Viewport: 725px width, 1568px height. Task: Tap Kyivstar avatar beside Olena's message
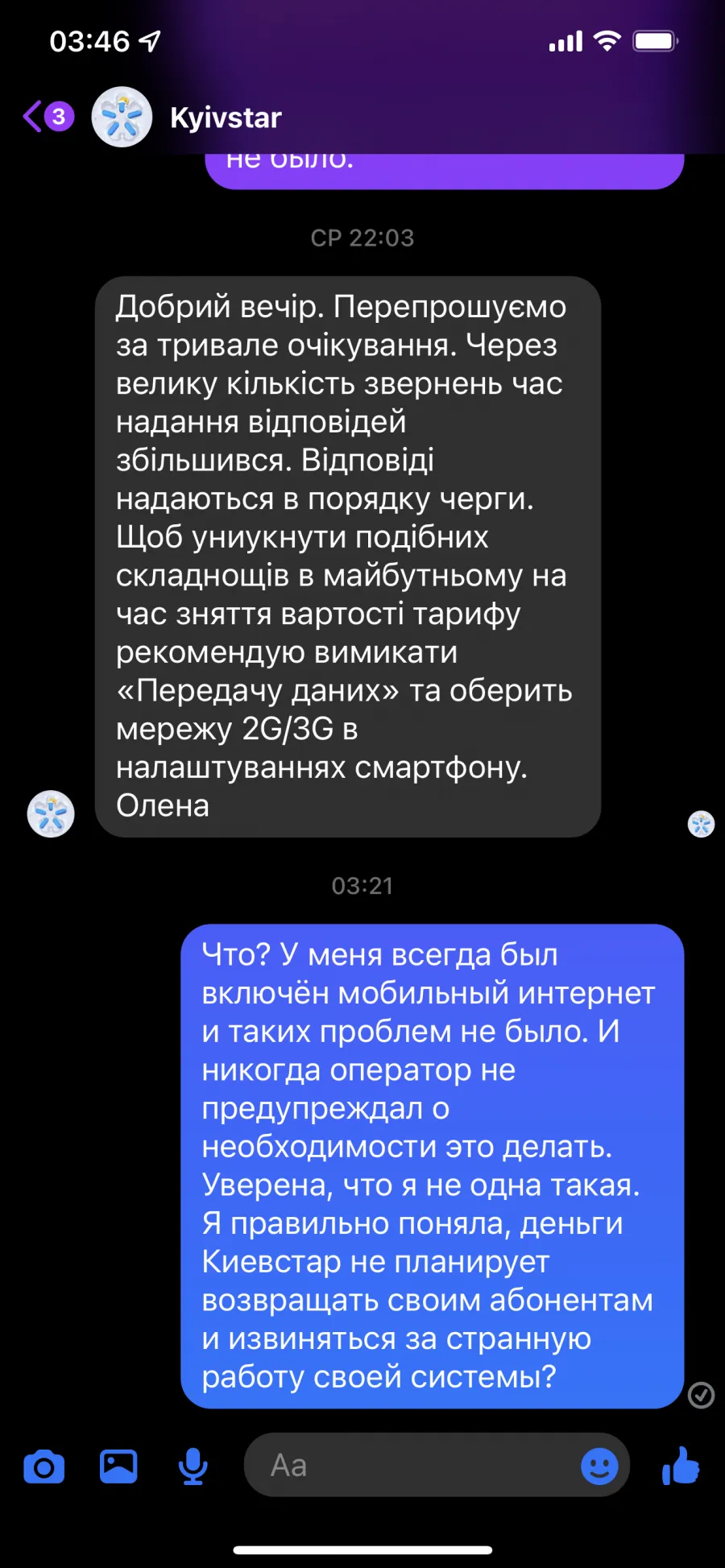tap(51, 813)
